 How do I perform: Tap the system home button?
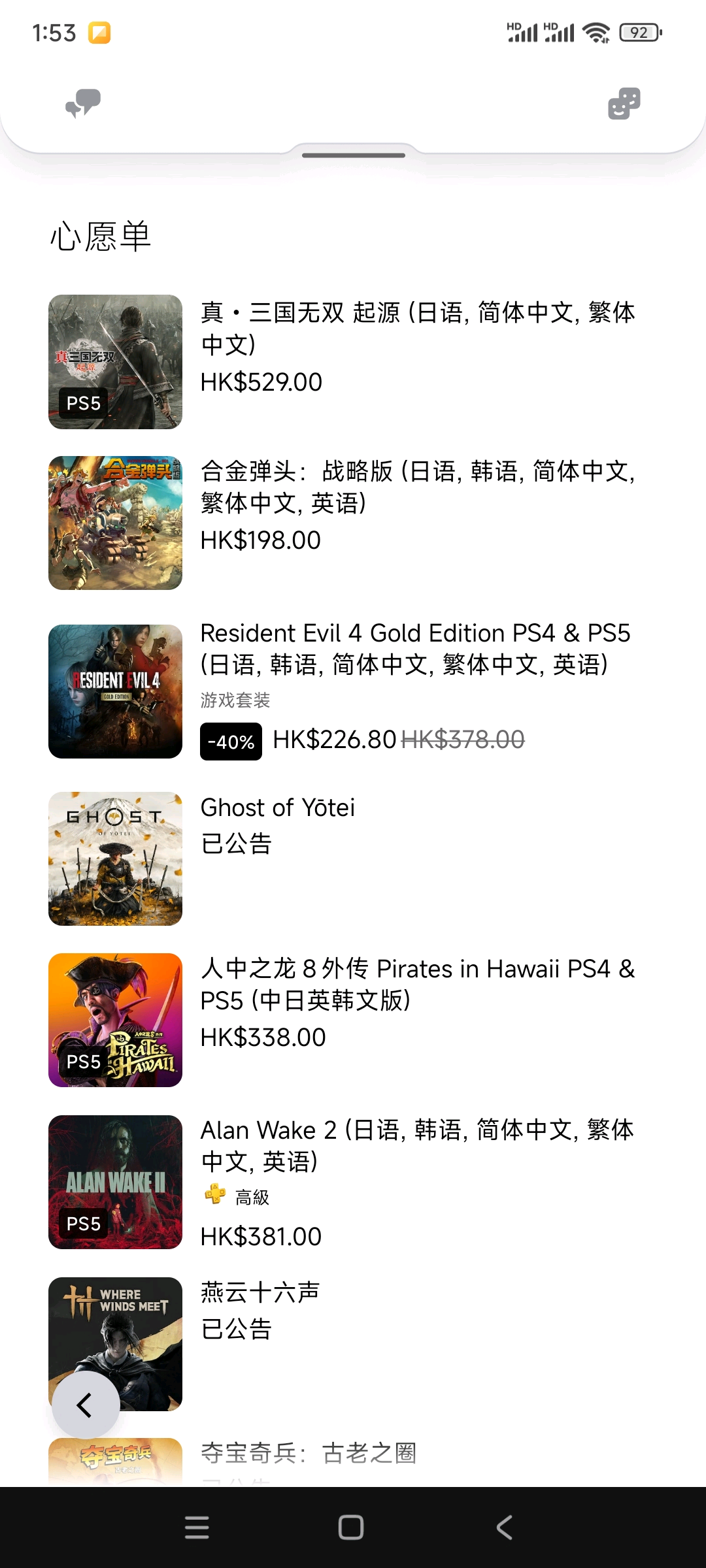coord(351,1527)
